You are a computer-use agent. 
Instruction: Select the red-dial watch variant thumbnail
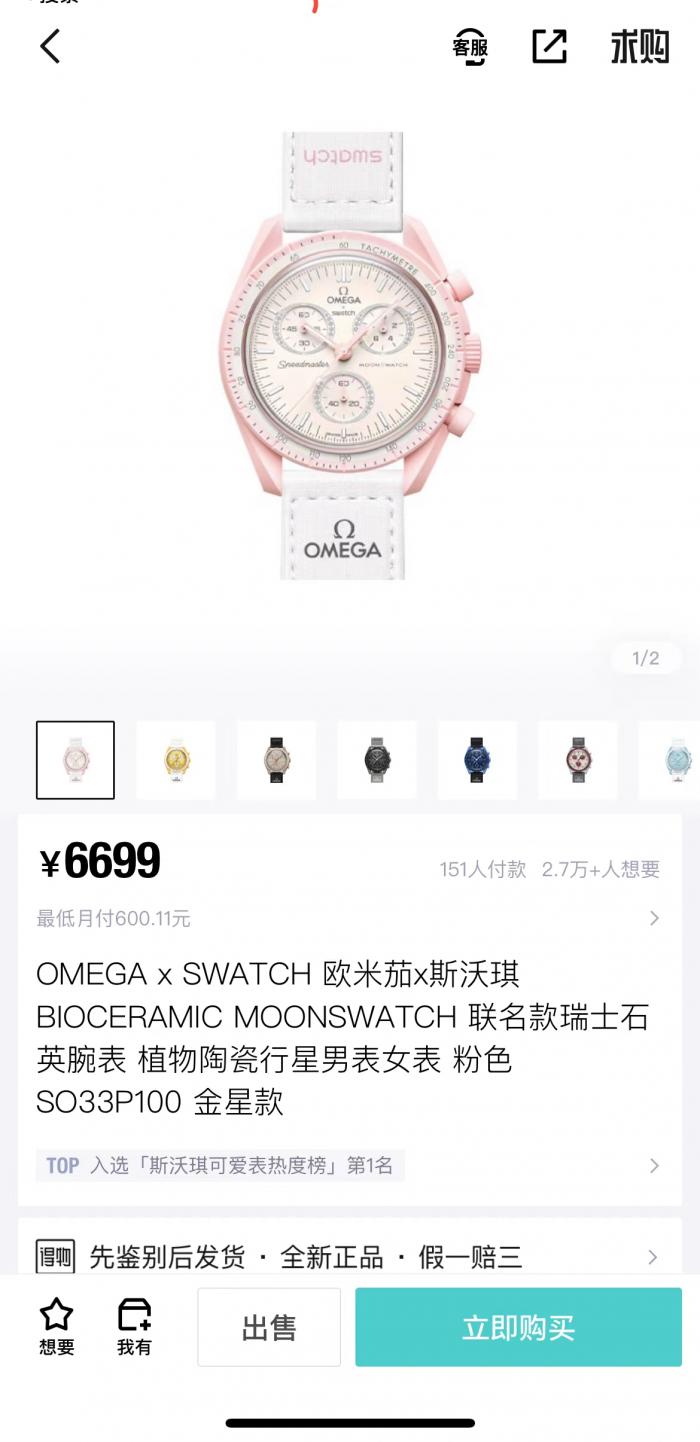coord(577,760)
